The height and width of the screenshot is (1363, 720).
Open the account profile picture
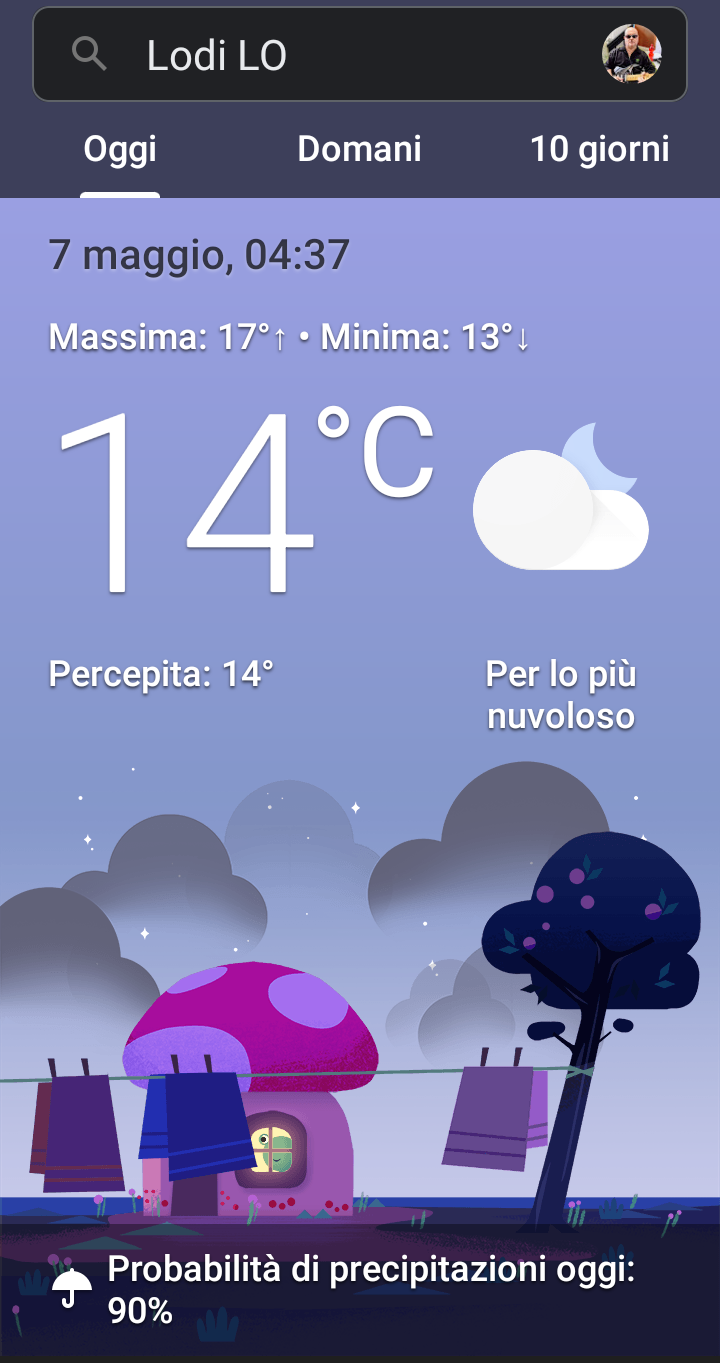pos(632,54)
